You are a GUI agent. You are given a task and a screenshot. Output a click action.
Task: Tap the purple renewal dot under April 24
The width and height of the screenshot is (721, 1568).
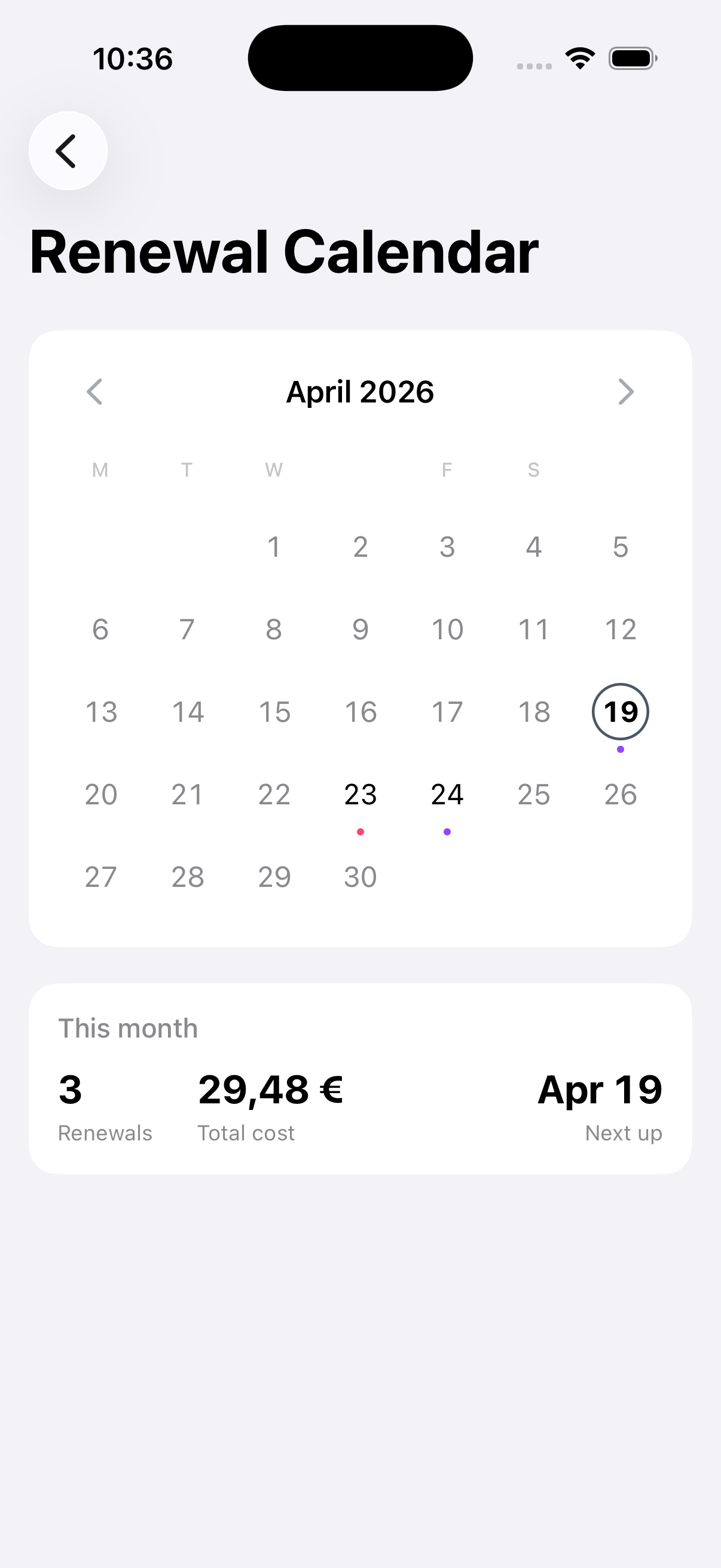tap(447, 831)
